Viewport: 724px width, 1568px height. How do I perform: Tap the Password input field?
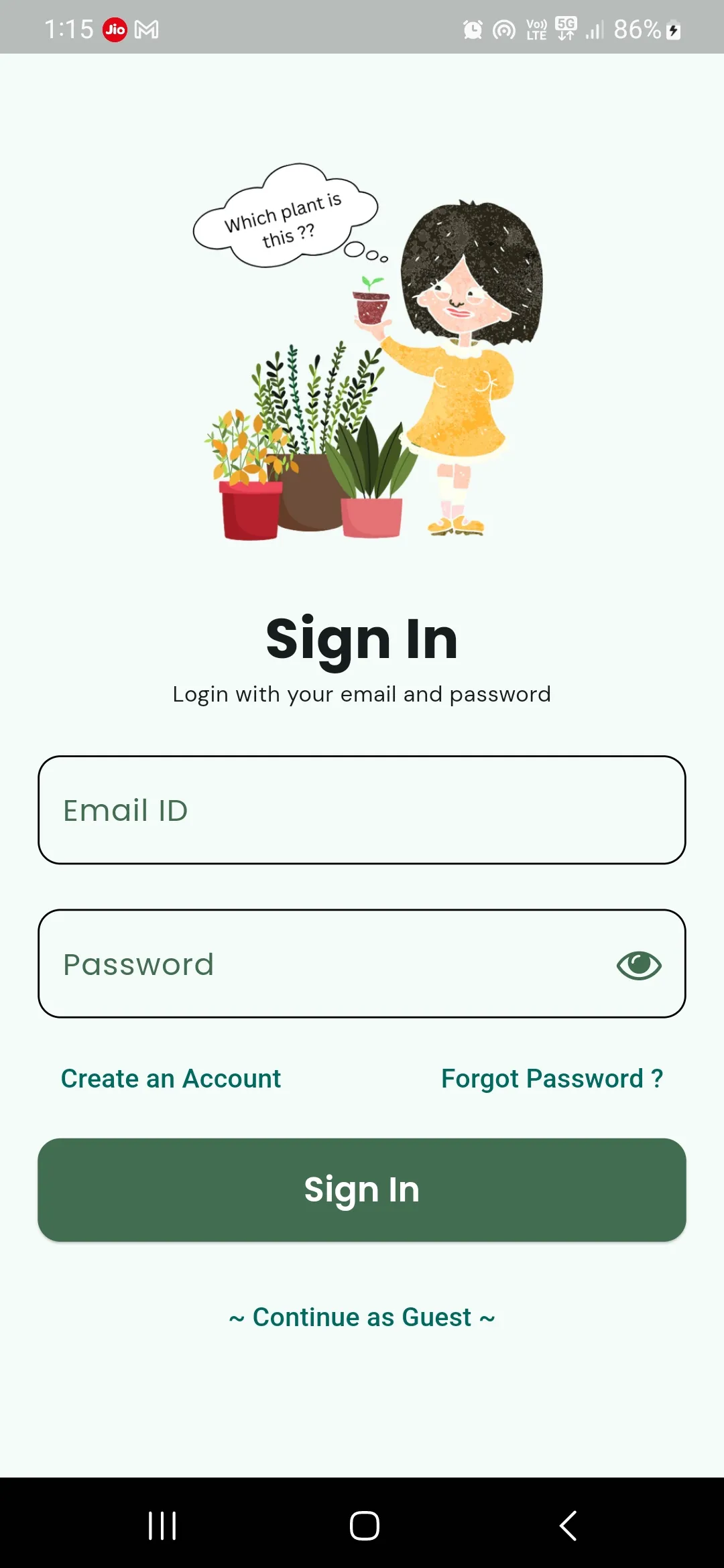[322, 964]
